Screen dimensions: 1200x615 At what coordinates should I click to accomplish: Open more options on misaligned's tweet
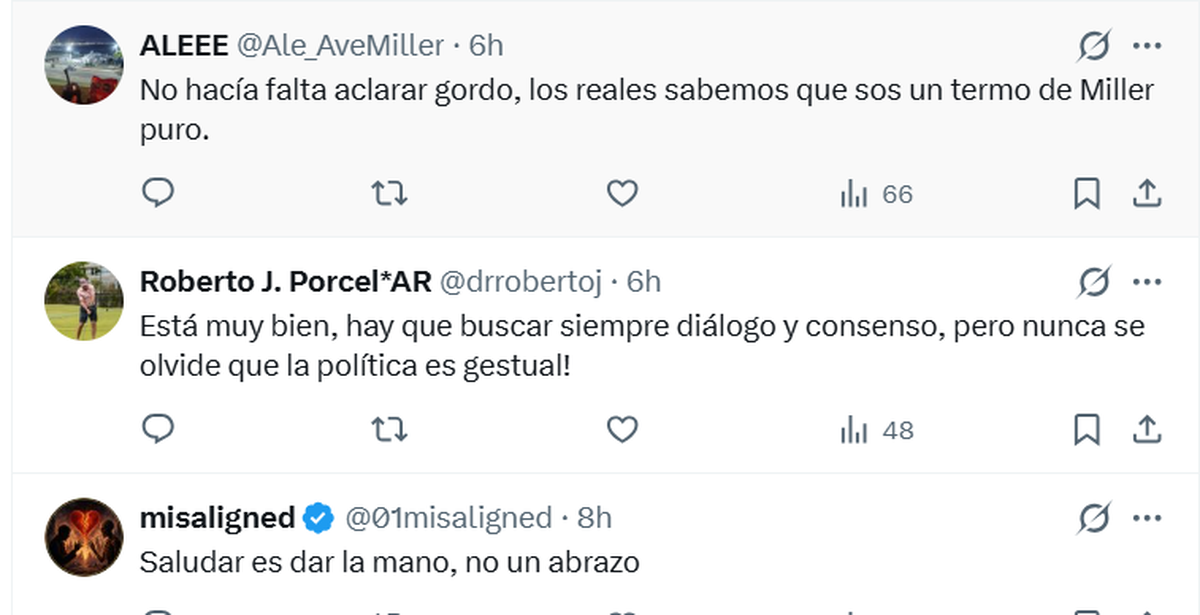tap(1146, 518)
